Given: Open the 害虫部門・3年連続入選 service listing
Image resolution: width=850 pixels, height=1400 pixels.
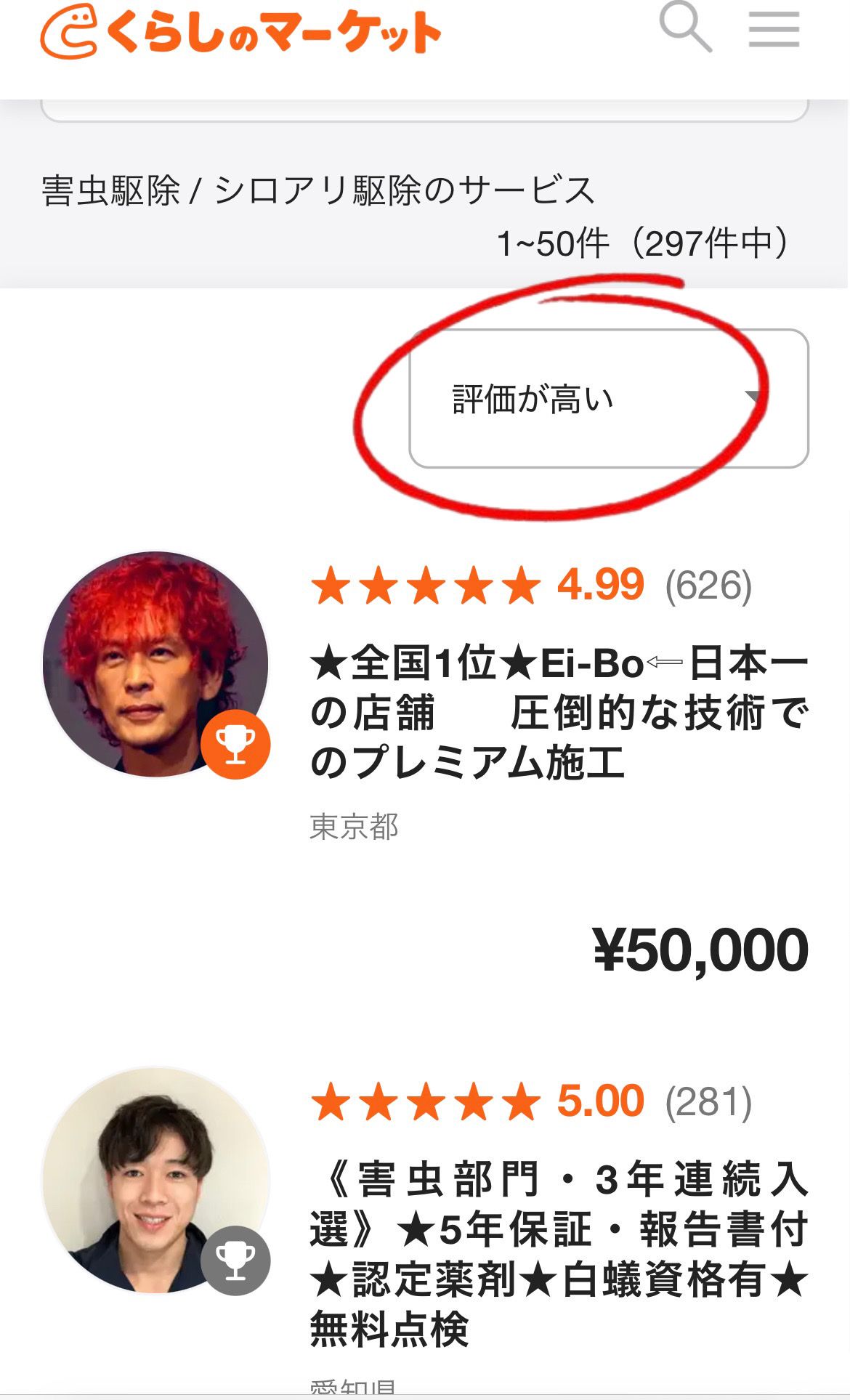Looking at the screenshot, I should coord(558,1253).
